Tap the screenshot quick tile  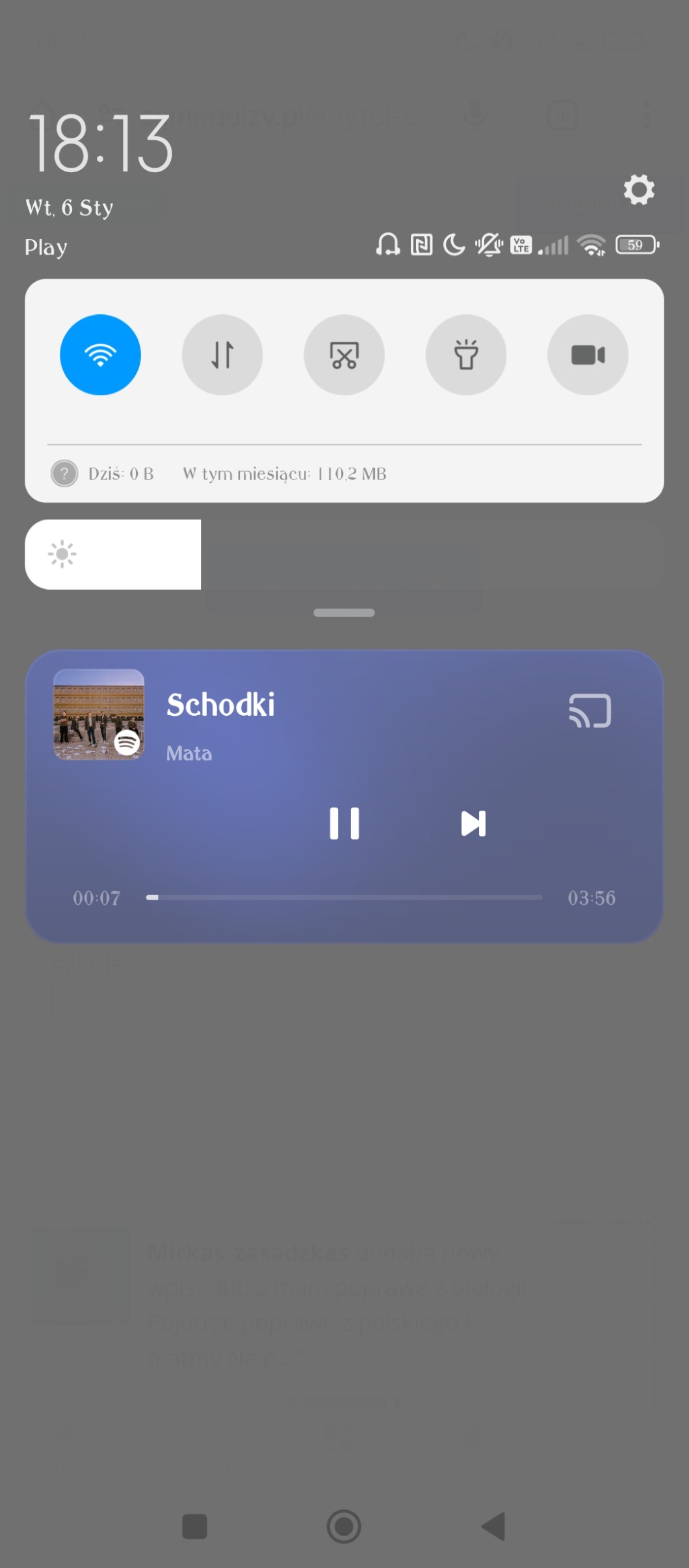tap(344, 355)
